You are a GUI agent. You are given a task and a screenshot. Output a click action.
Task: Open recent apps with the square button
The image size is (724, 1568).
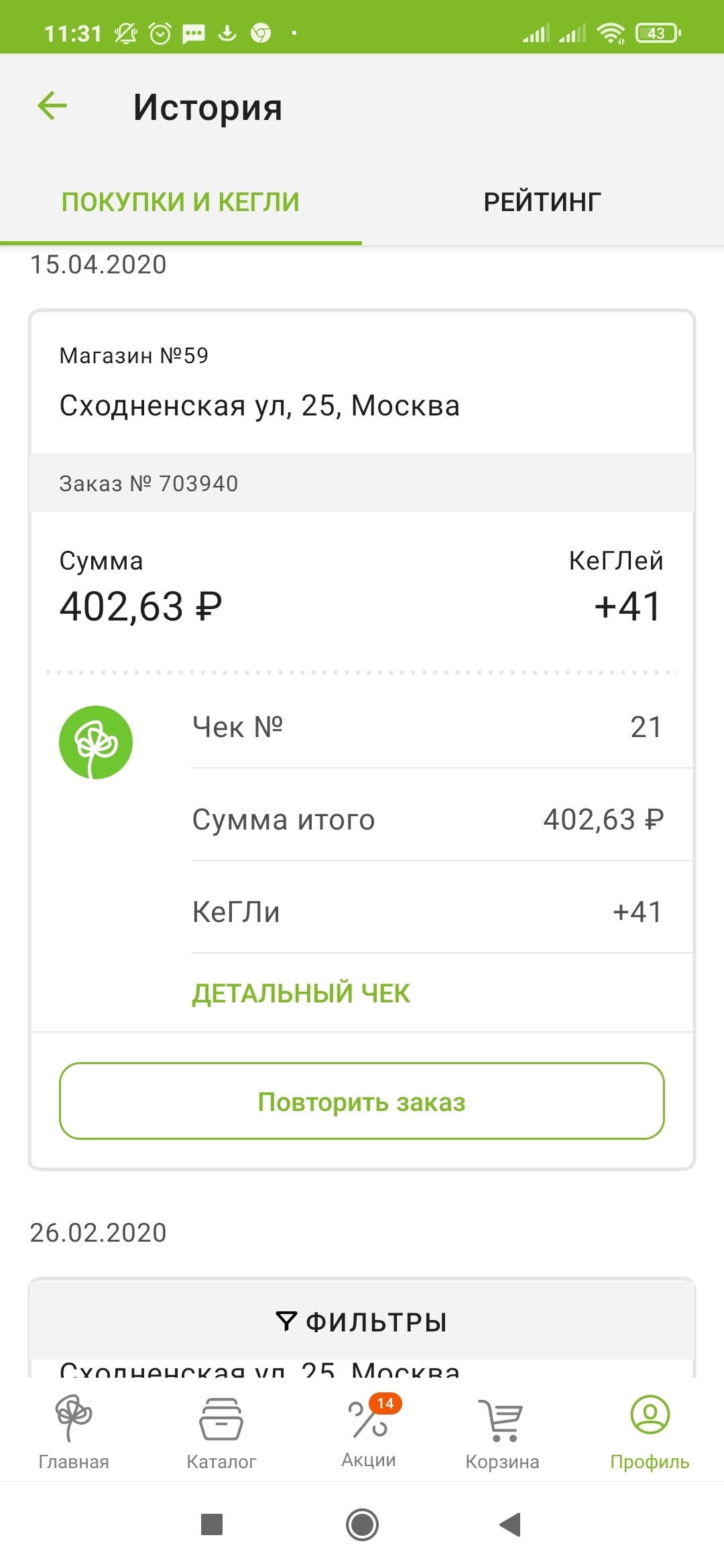[212, 1525]
